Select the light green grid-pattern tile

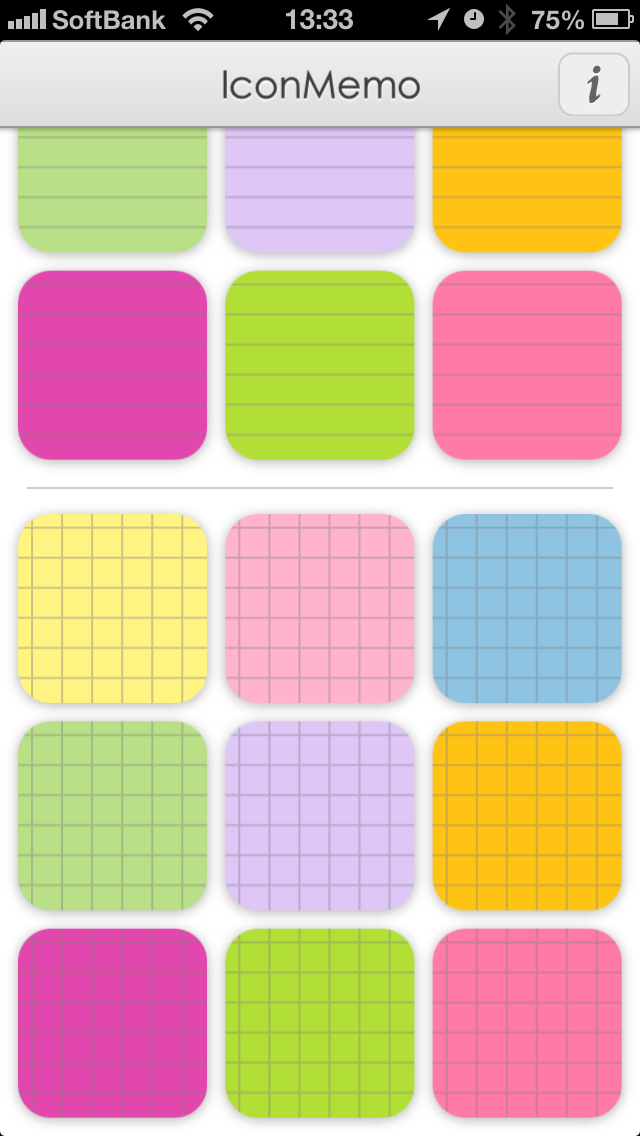point(112,816)
